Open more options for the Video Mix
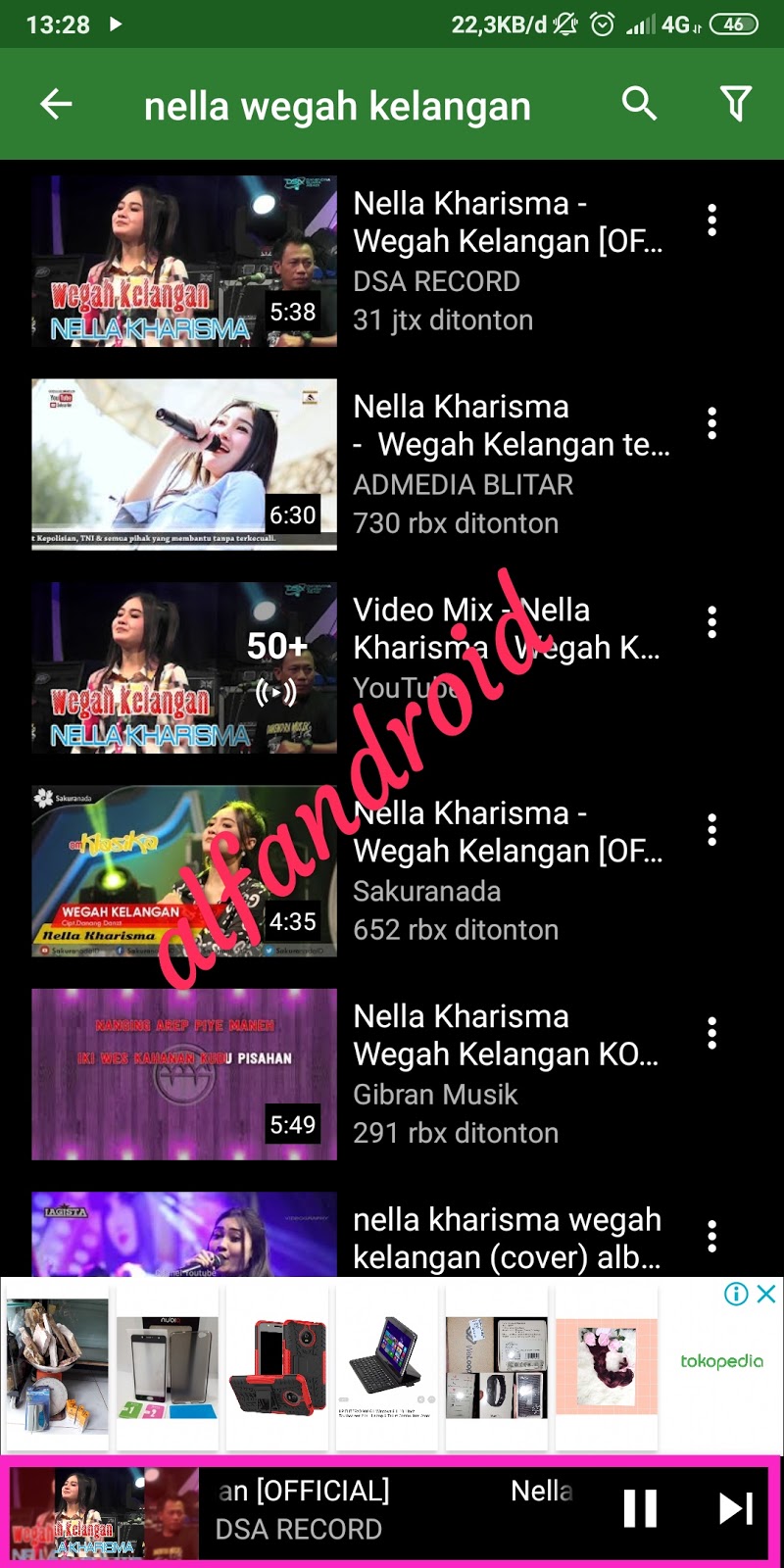Screen dimensions: 784x1568 point(712,622)
